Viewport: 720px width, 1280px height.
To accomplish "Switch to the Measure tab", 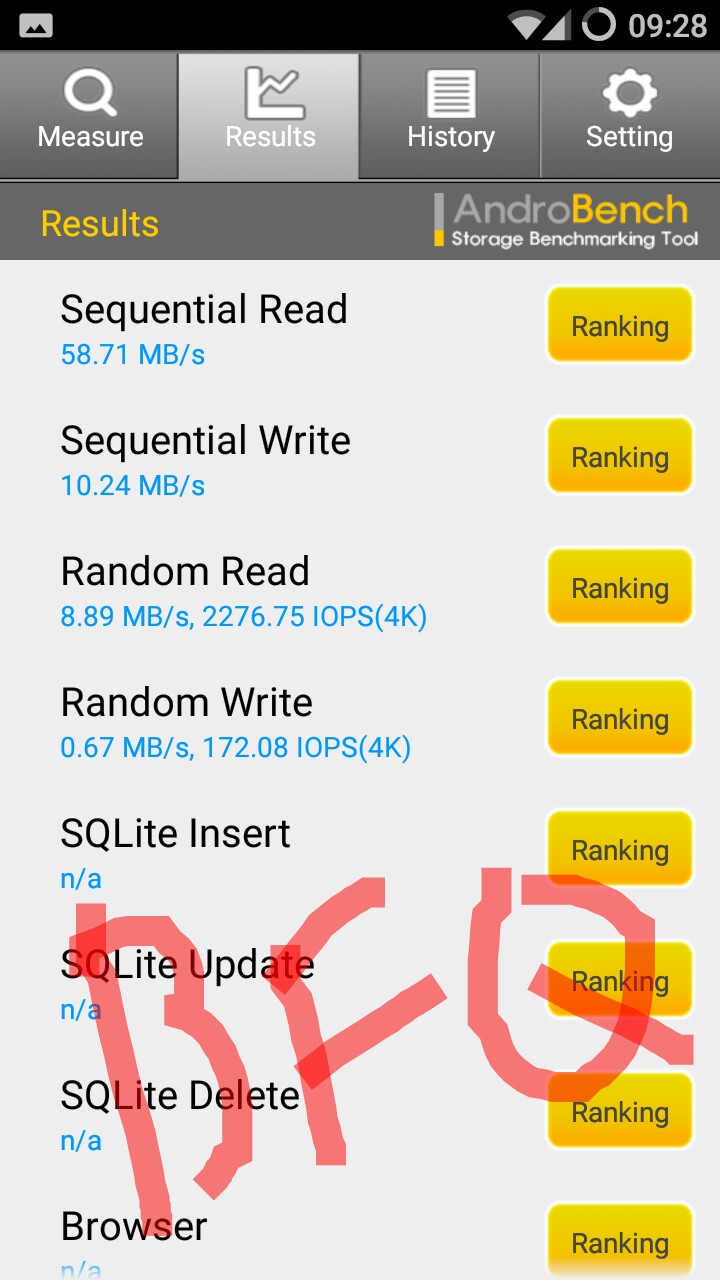I will (x=90, y=115).
